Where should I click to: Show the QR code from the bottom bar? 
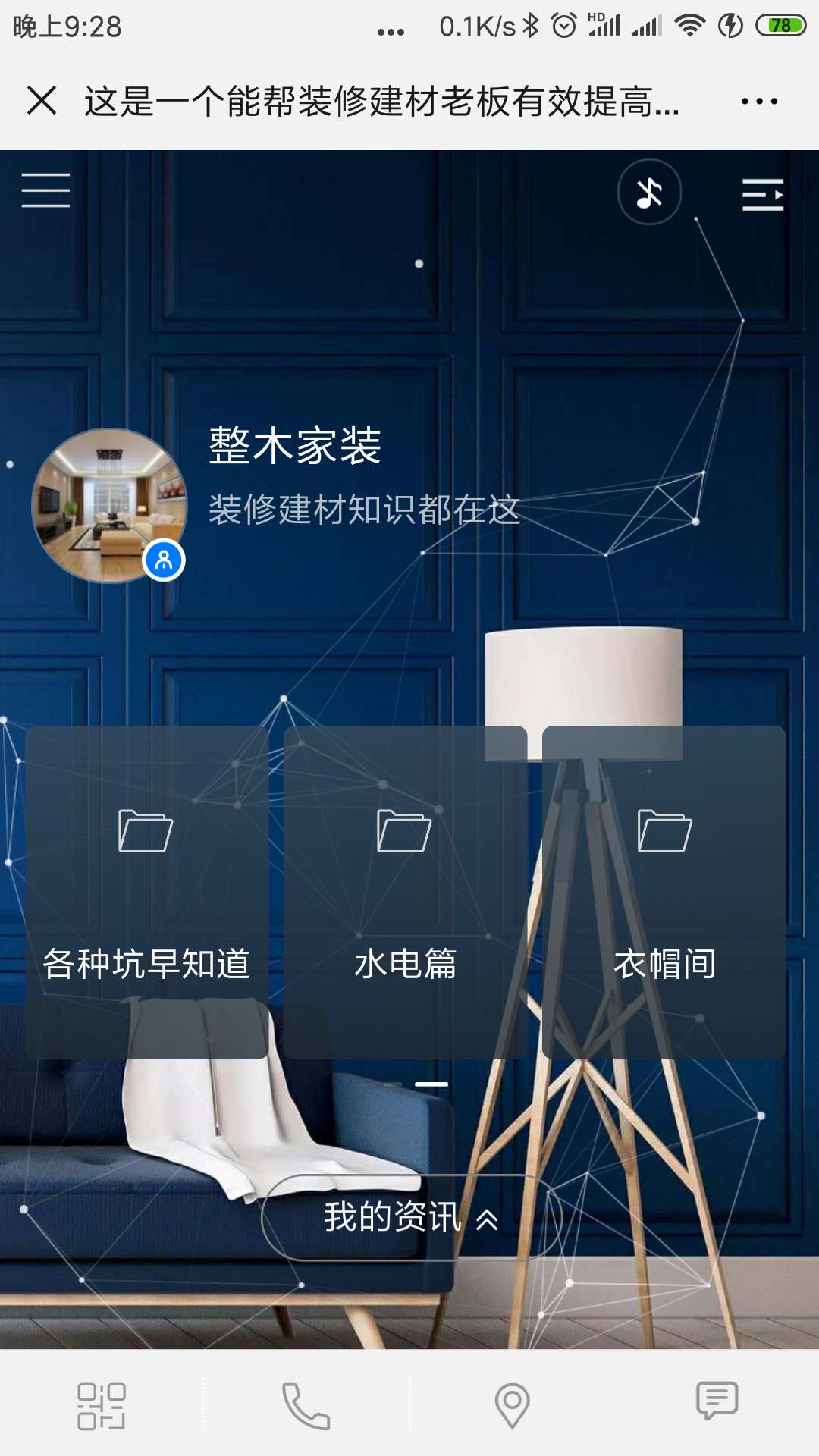coord(101,1406)
